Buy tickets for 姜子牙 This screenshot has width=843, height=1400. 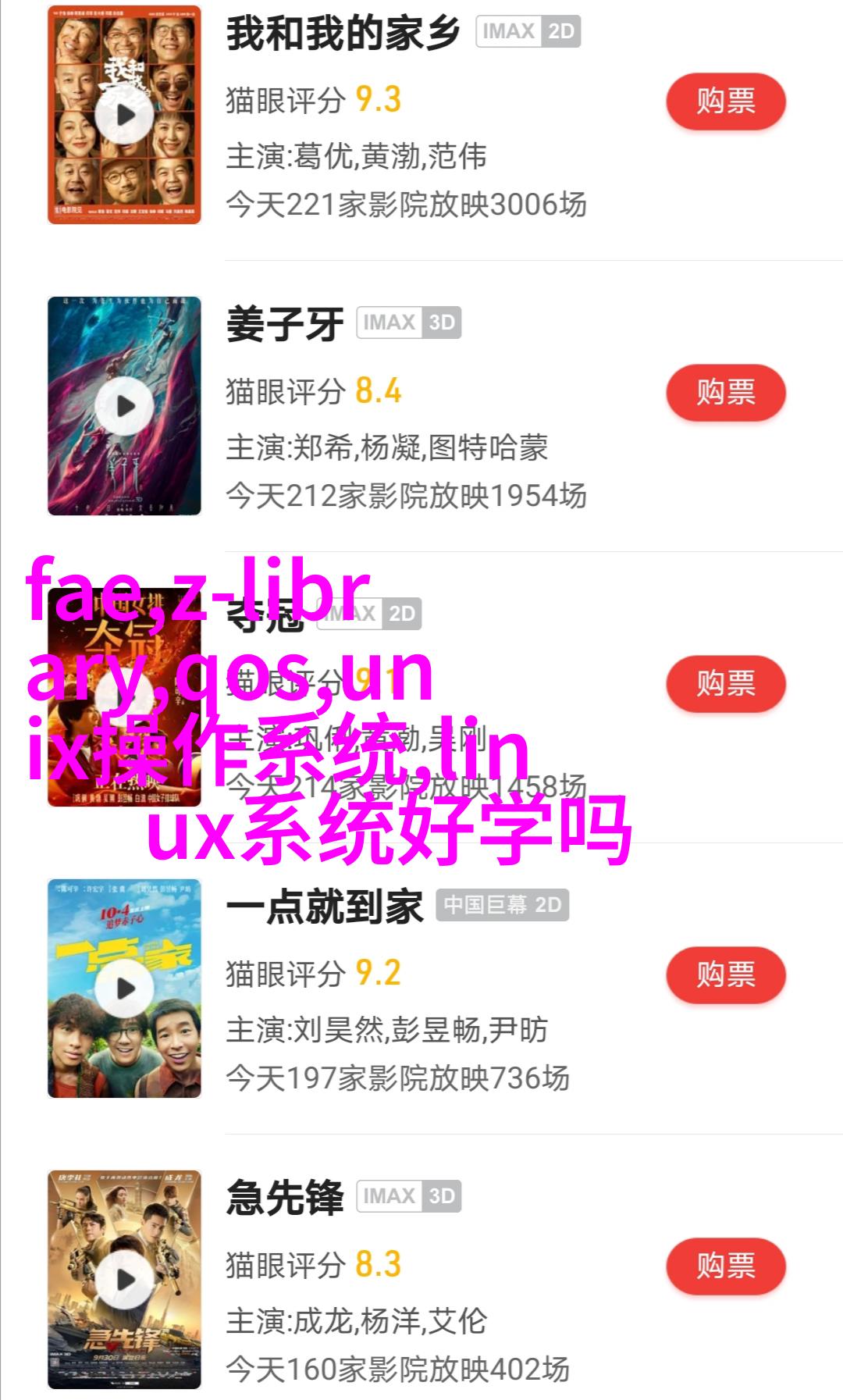point(725,392)
